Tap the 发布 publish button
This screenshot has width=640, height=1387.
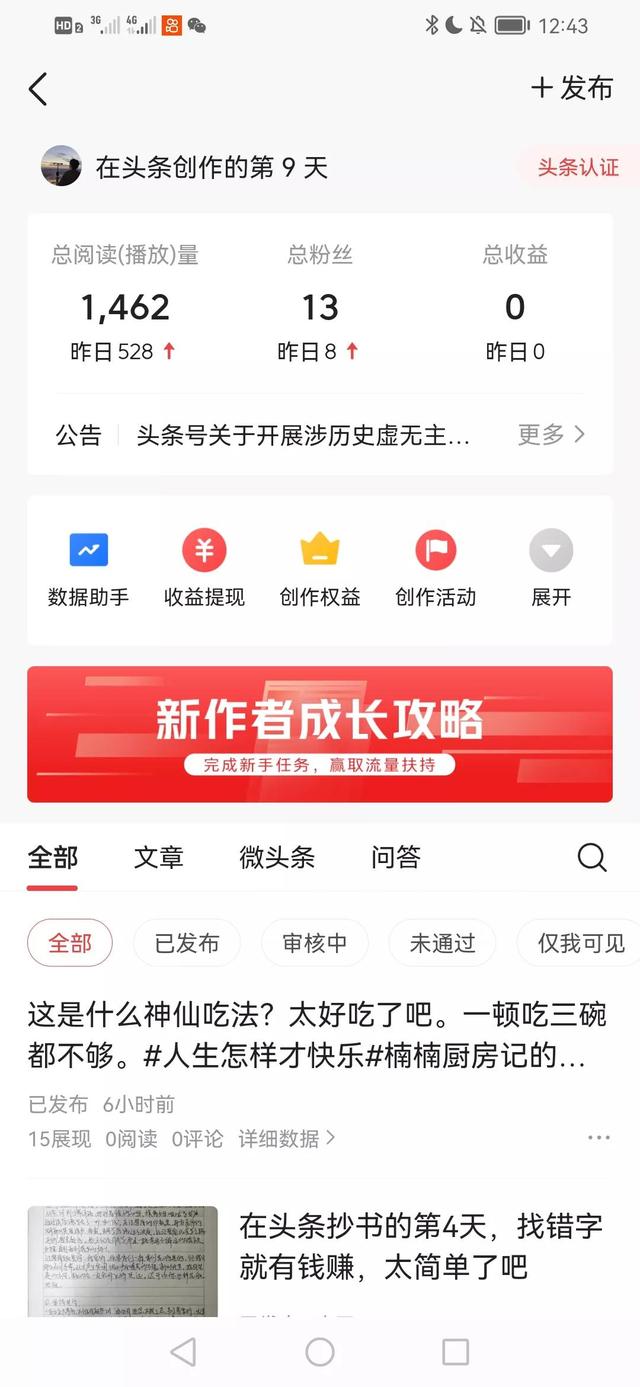coord(572,88)
